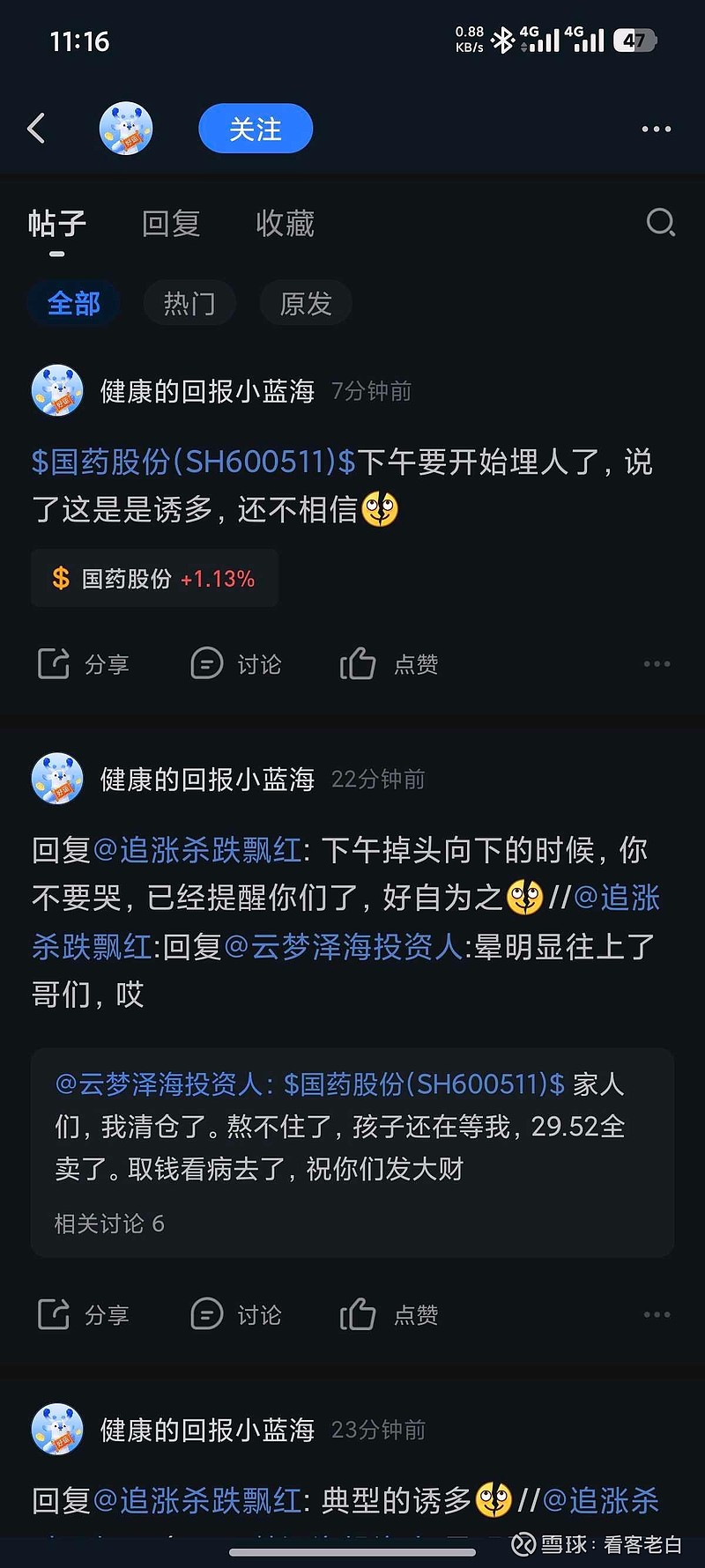Open the 收藏 tab
The height and width of the screenshot is (1568, 705).
284,223
